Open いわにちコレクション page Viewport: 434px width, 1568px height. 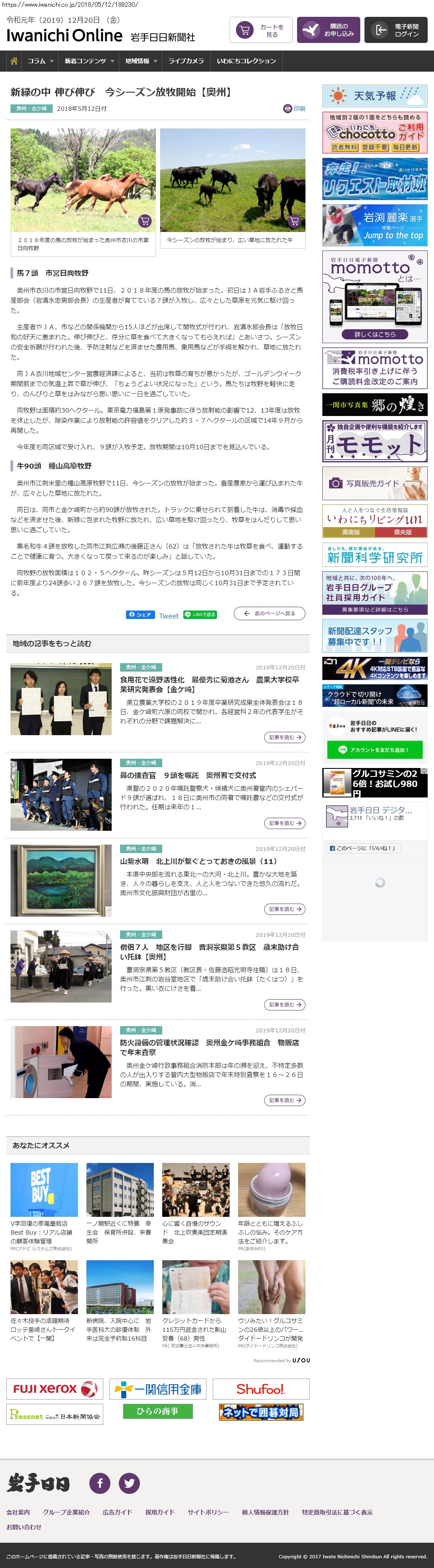[246, 61]
